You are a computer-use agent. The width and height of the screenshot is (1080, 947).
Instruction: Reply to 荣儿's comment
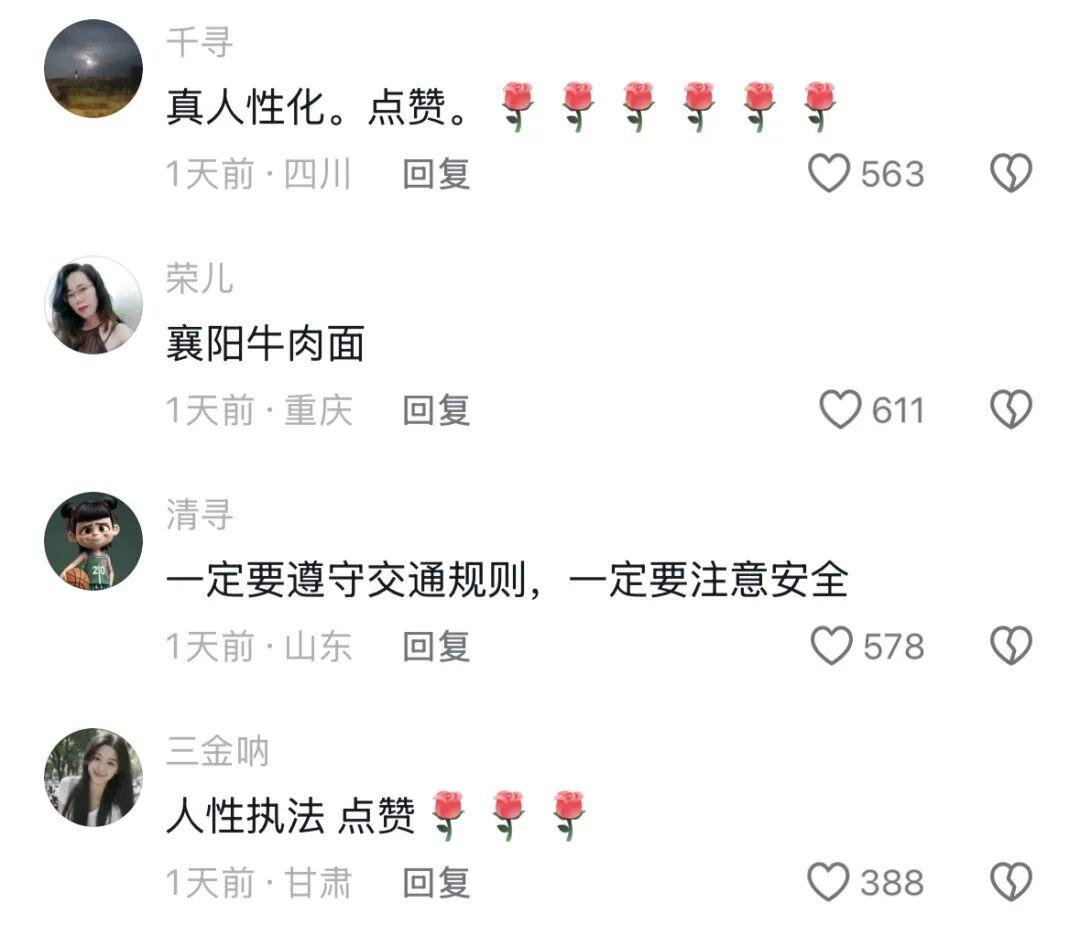click(x=436, y=410)
